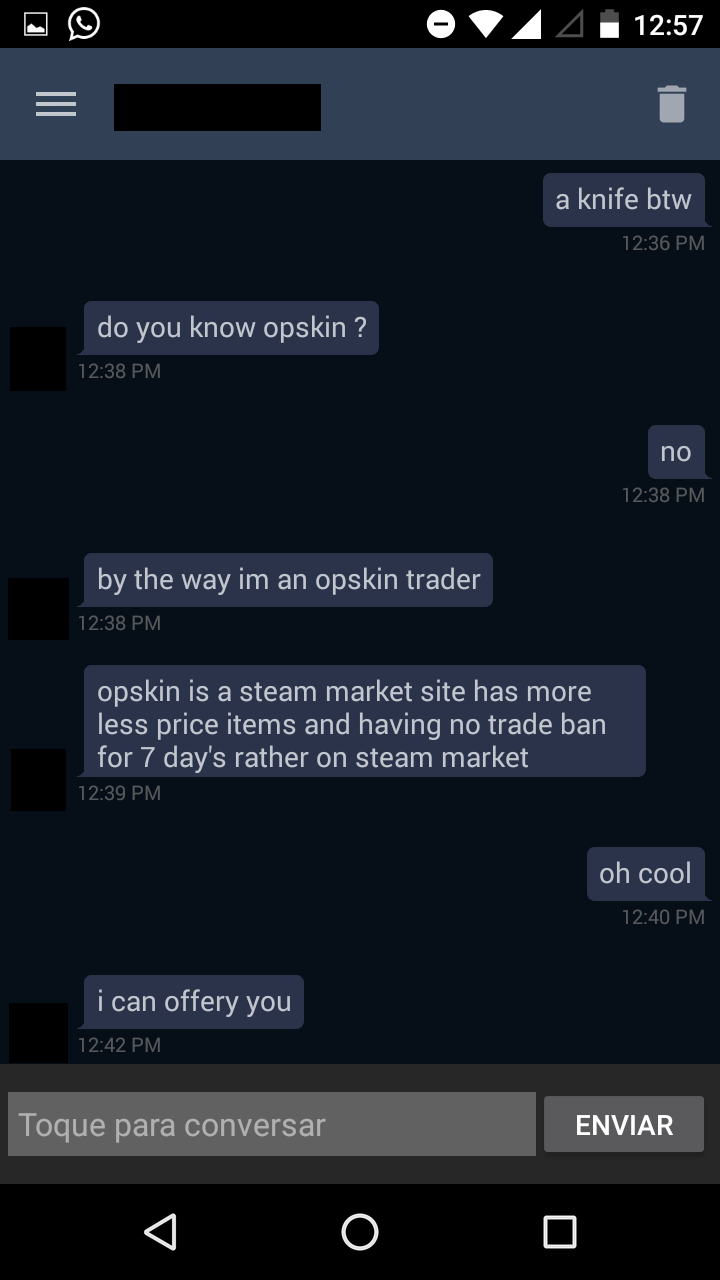720x1280 pixels.
Task: Return to the home screen
Action: [360, 1231]
